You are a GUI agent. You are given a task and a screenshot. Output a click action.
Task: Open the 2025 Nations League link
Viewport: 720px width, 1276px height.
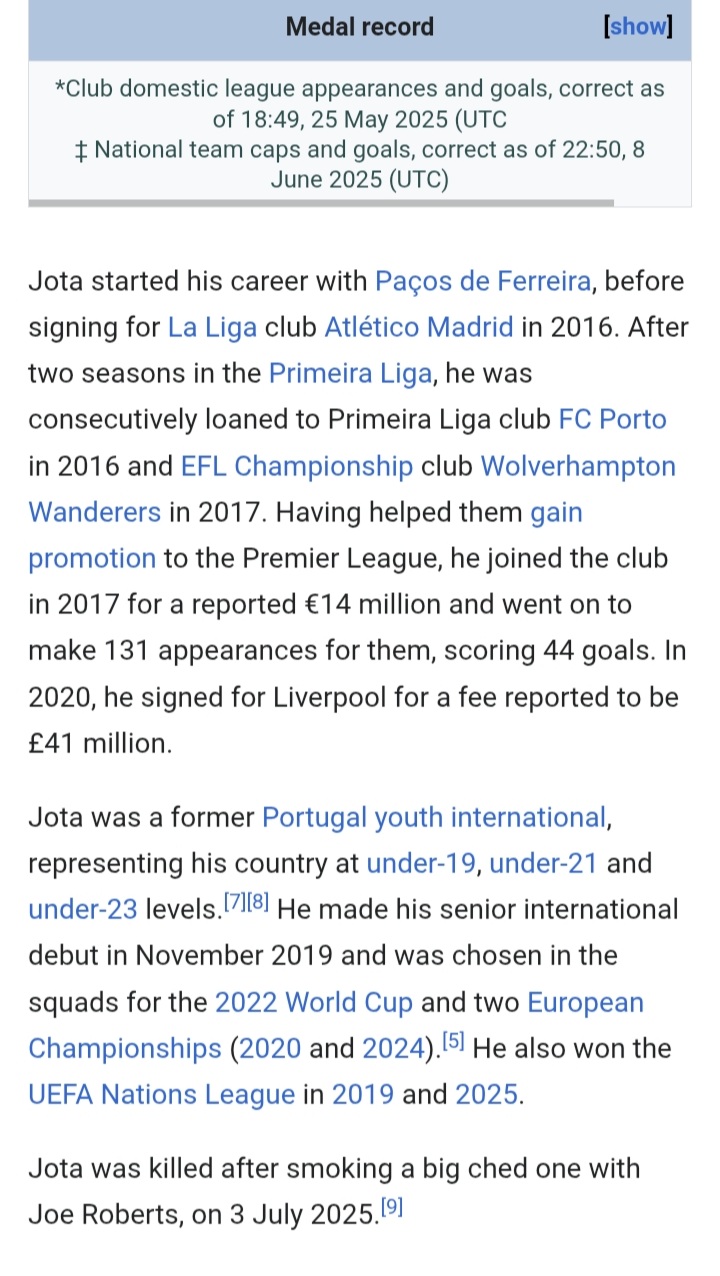click(487, 1095)
